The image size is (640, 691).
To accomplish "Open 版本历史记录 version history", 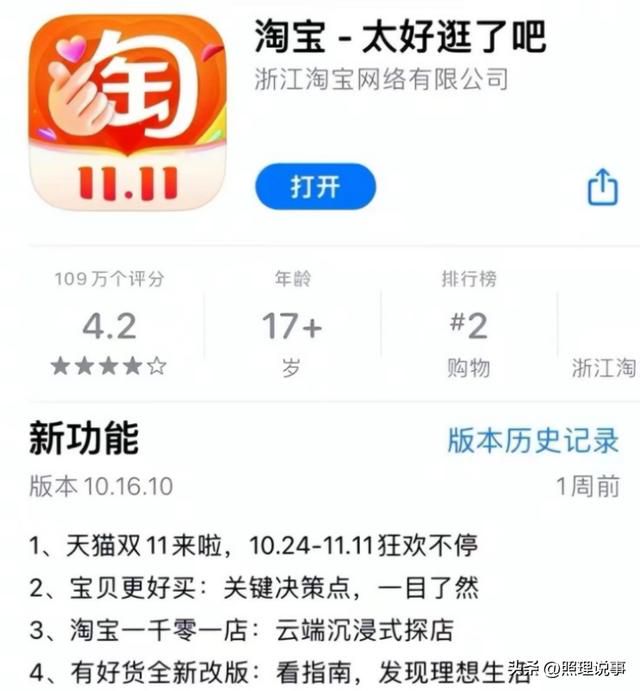I will [532, 440].
